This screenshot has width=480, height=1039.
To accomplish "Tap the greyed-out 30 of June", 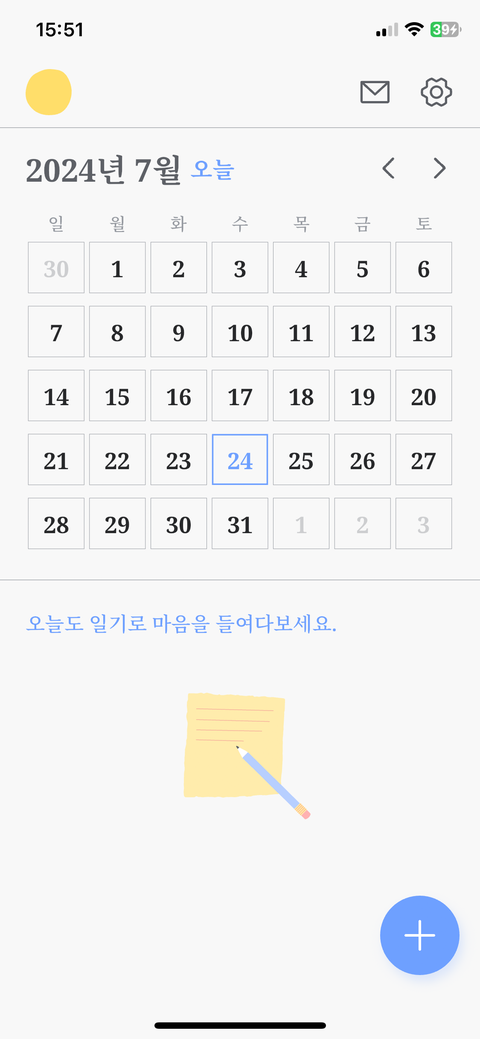I will click(56, 268).
